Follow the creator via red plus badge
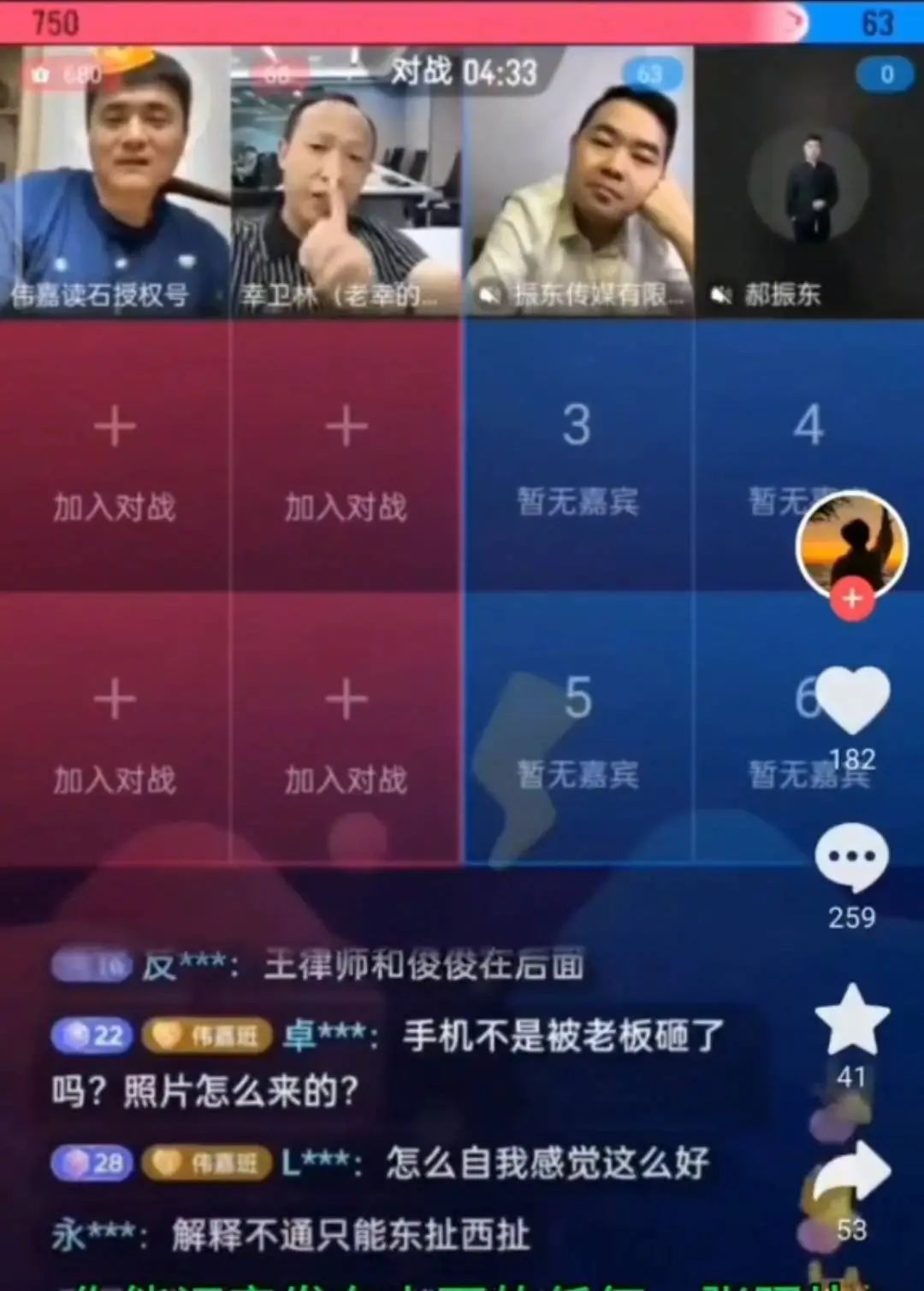This screenshot has height=1291, width=924. [x=852, y=599]
